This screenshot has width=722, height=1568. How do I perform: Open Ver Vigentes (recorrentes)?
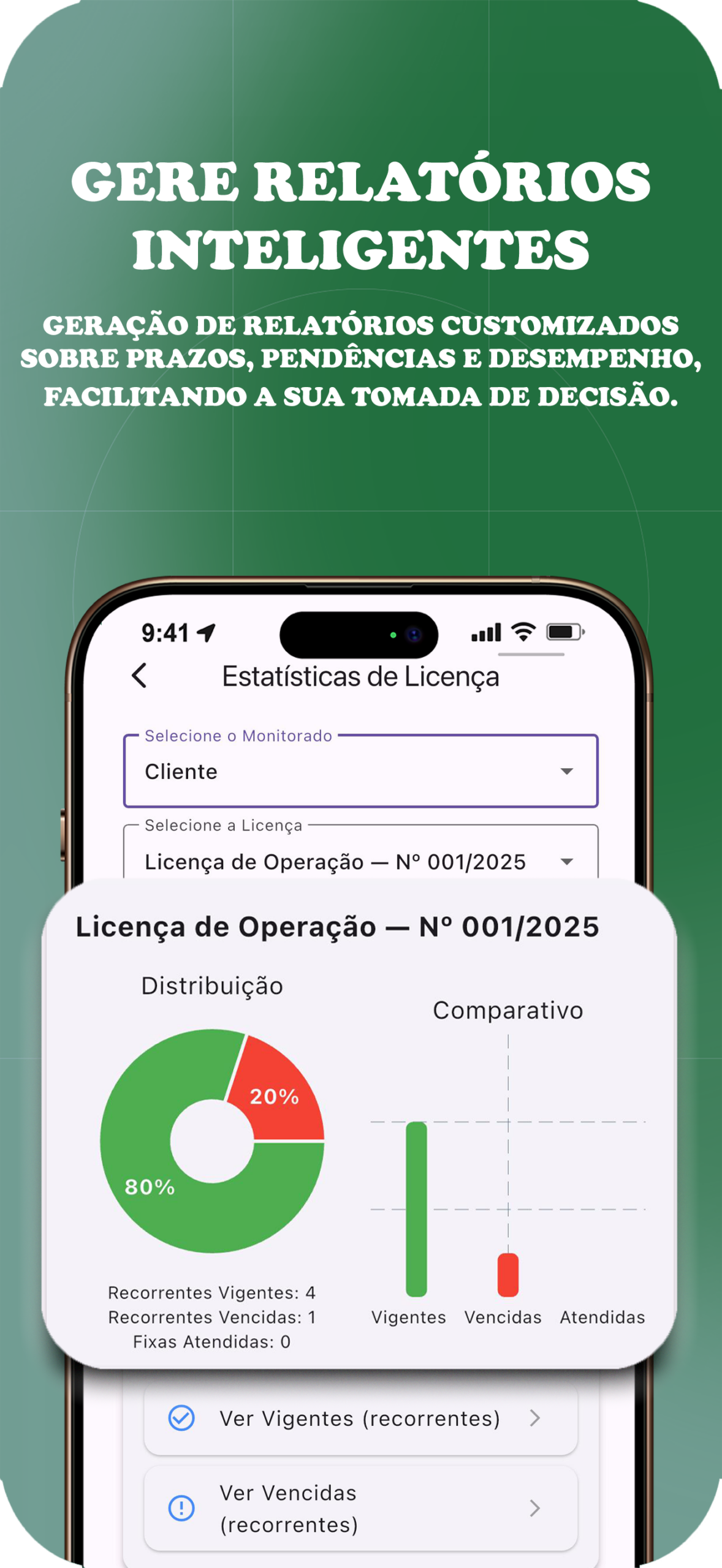[360, 1417]
